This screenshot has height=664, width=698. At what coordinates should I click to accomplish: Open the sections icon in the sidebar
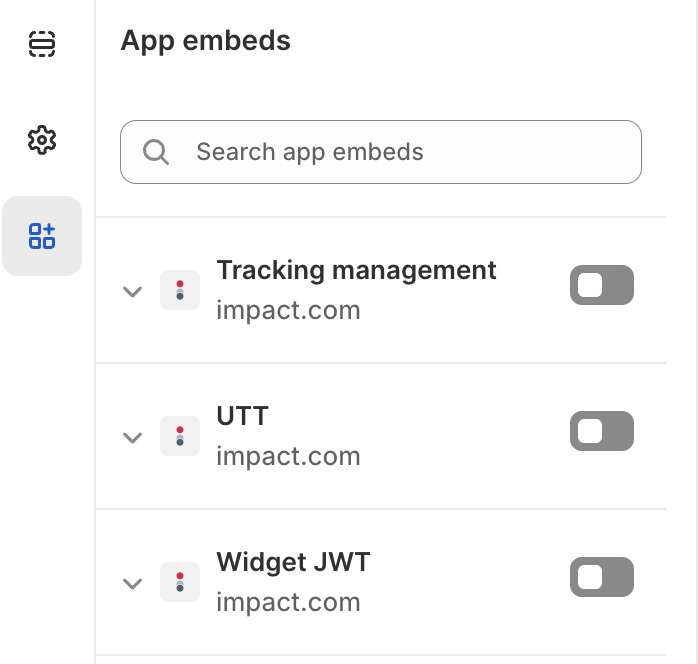(x=42, y=44)
